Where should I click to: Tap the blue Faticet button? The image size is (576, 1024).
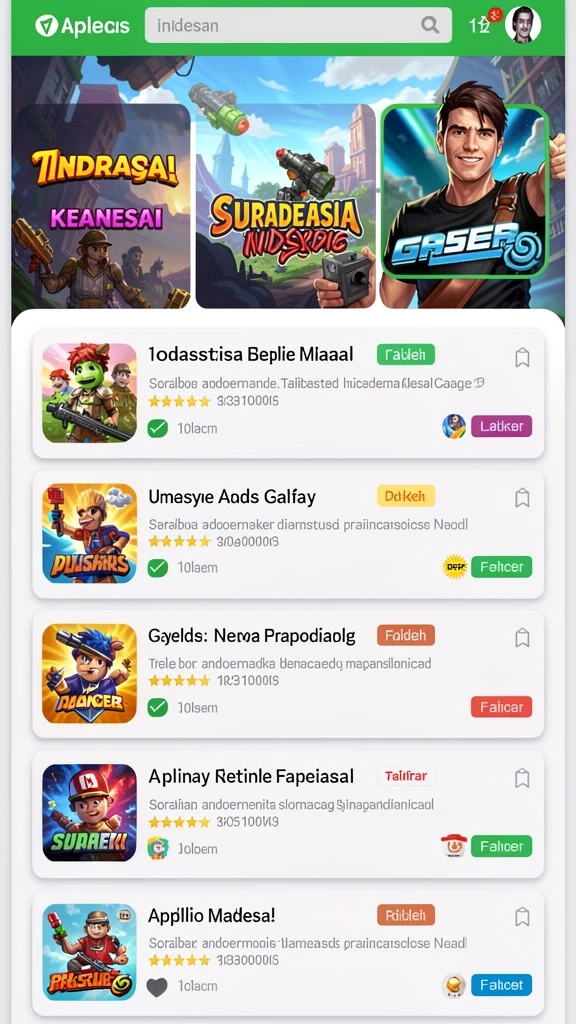(502, 985)
